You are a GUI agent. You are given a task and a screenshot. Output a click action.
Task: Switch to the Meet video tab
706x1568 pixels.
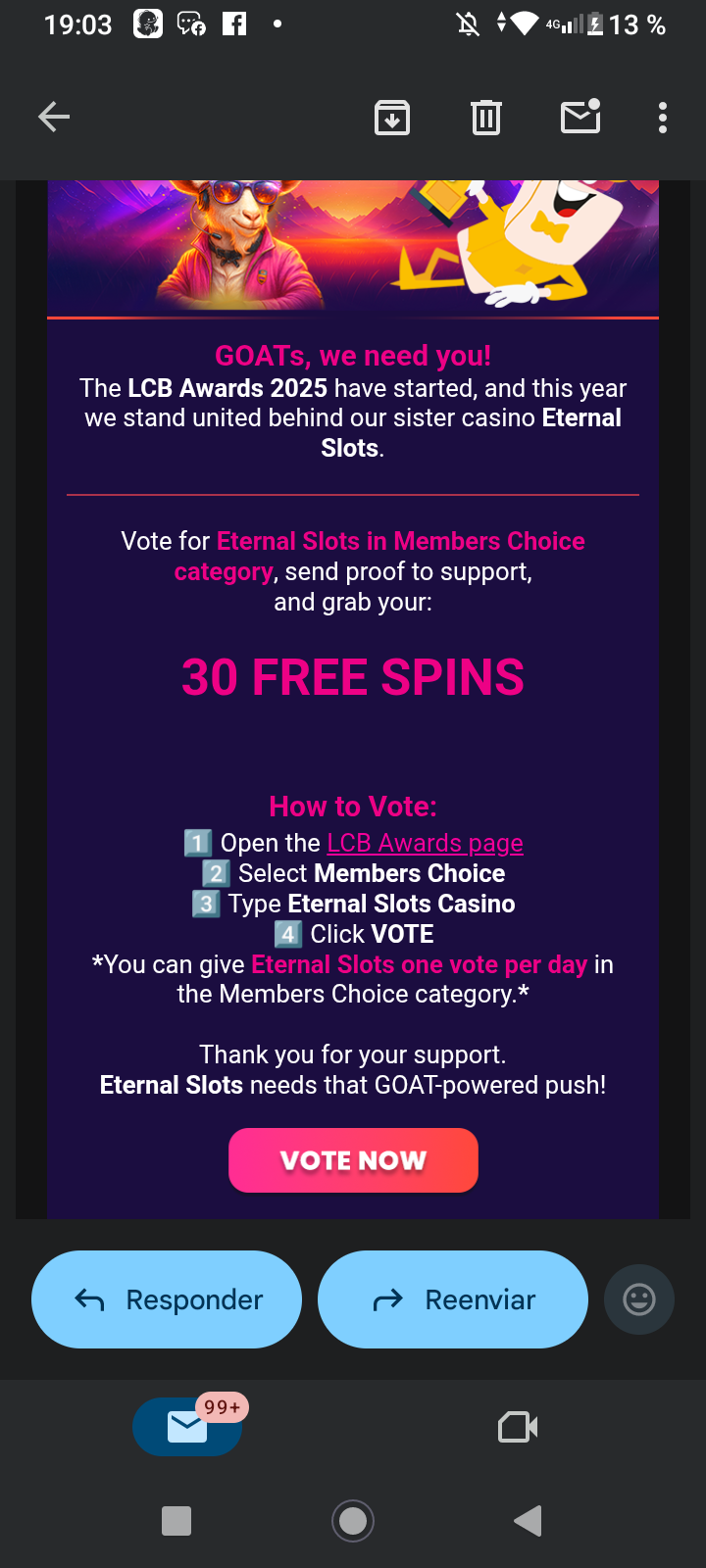click(518, 1427)
